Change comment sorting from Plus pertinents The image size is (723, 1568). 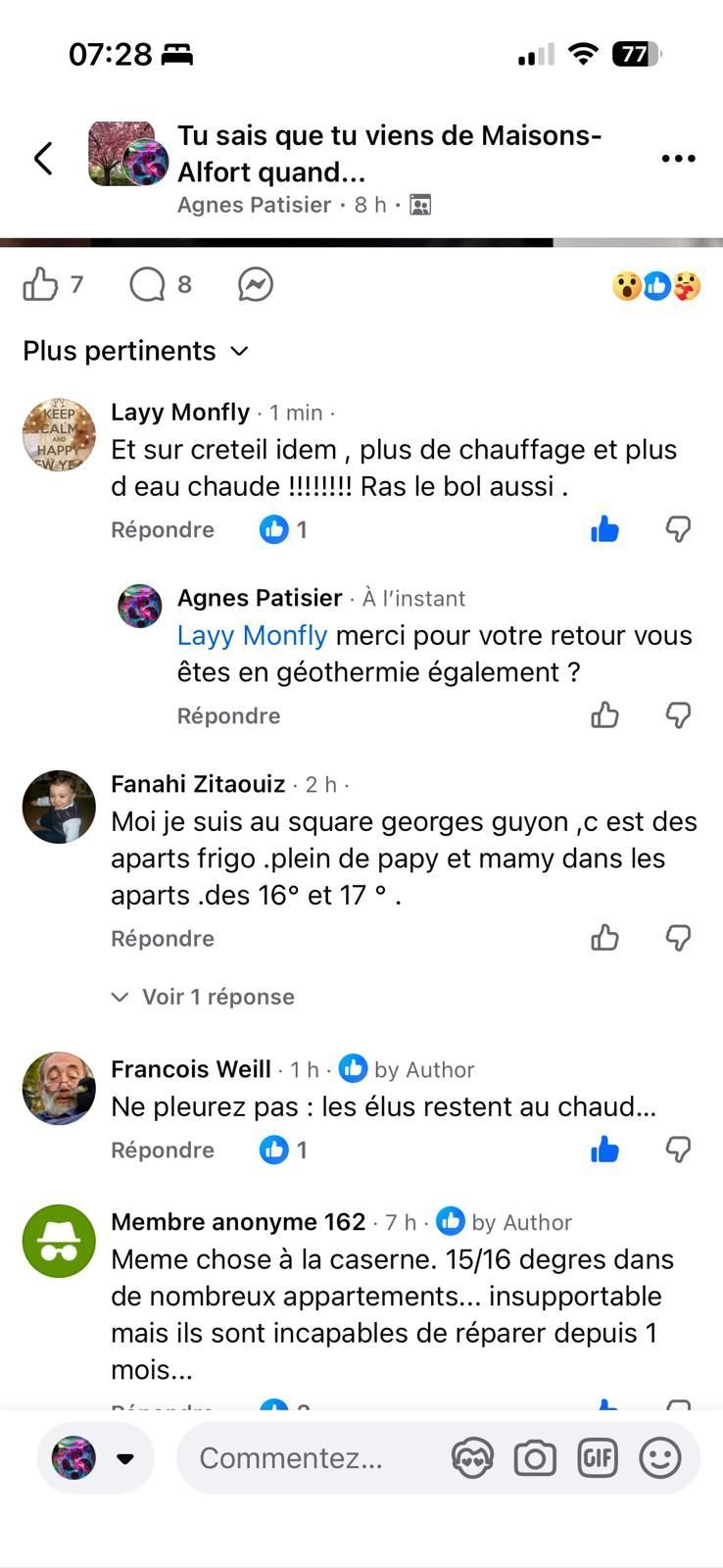click(136, 351)
